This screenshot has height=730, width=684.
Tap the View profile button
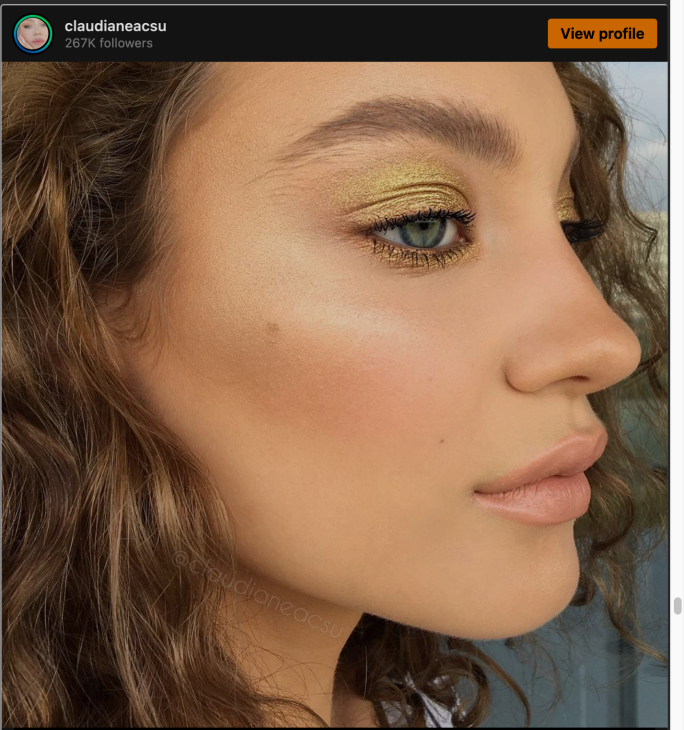click(x=602, y=33)
